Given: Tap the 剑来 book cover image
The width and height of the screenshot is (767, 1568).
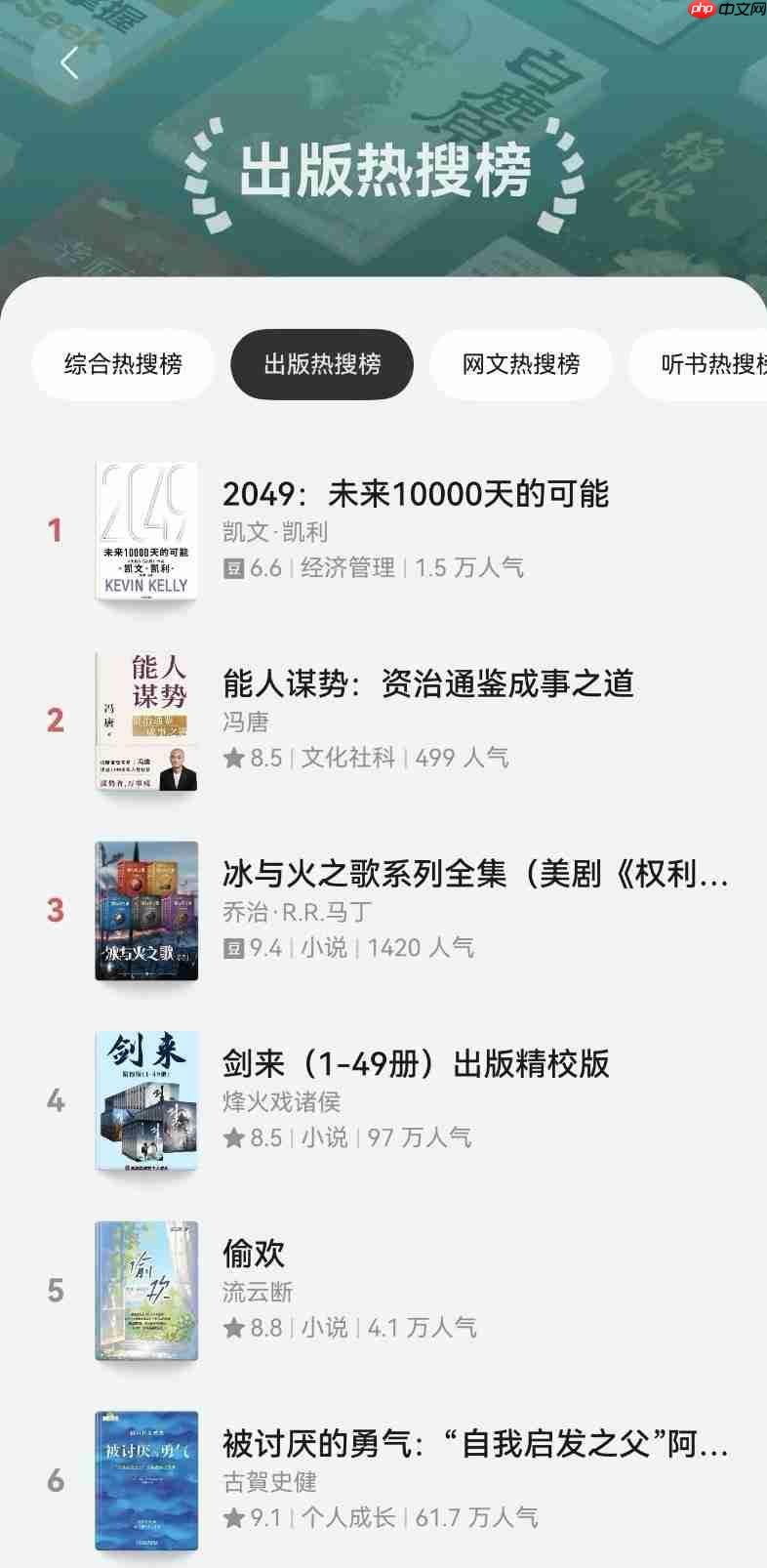Looking at the screenshot, I should tap(144, 1100).
